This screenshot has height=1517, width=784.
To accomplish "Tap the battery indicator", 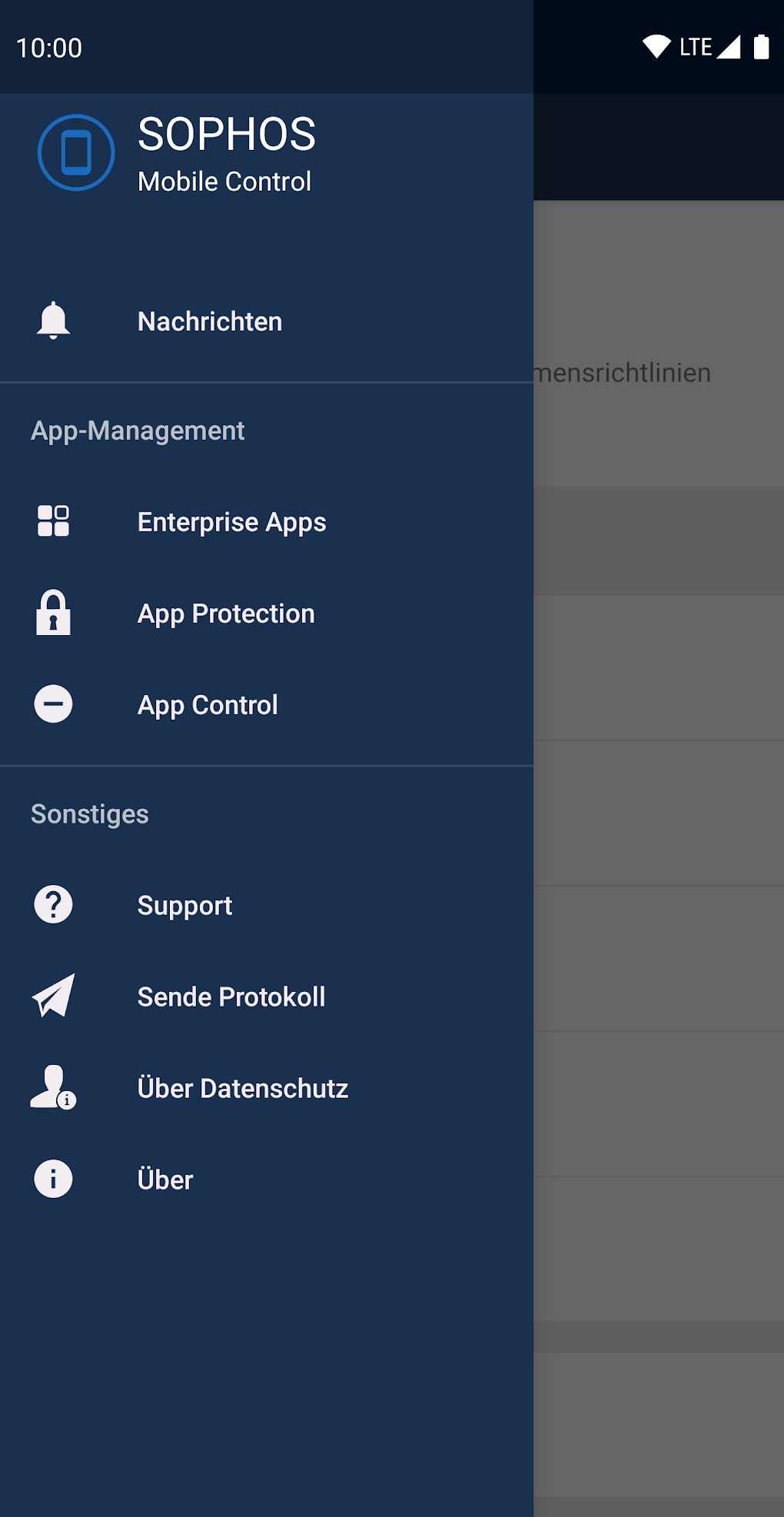I will point(761,48).
